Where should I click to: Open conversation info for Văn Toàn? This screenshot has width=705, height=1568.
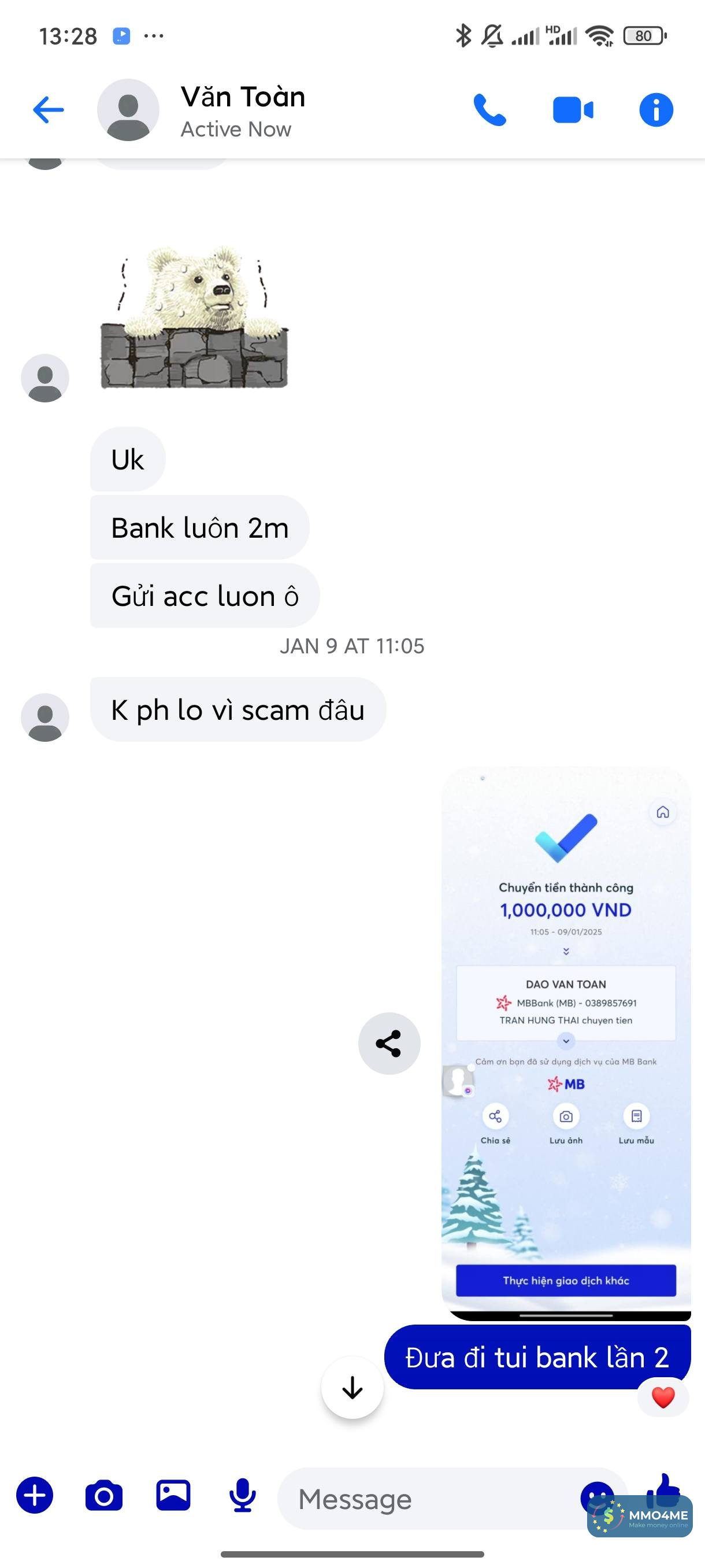(x=656, y=110)
